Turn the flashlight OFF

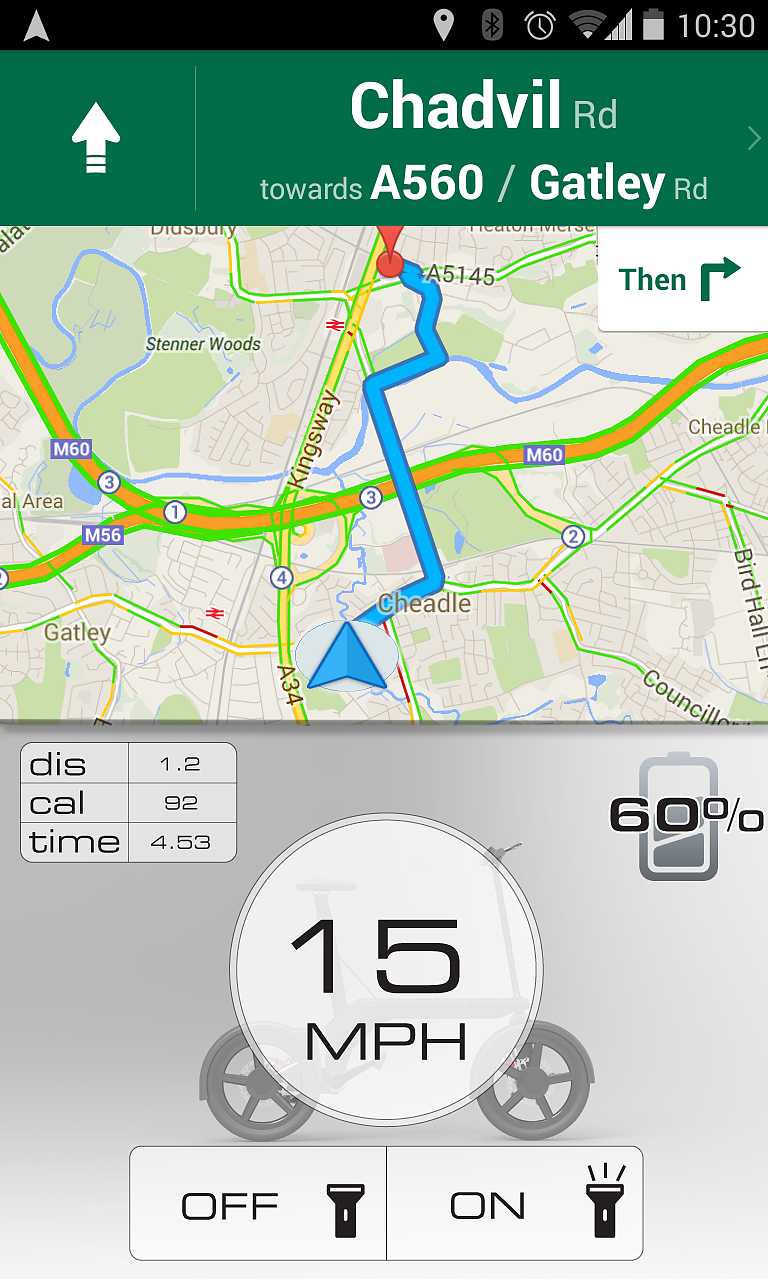pyautogui.click(x=258, y=1204)
